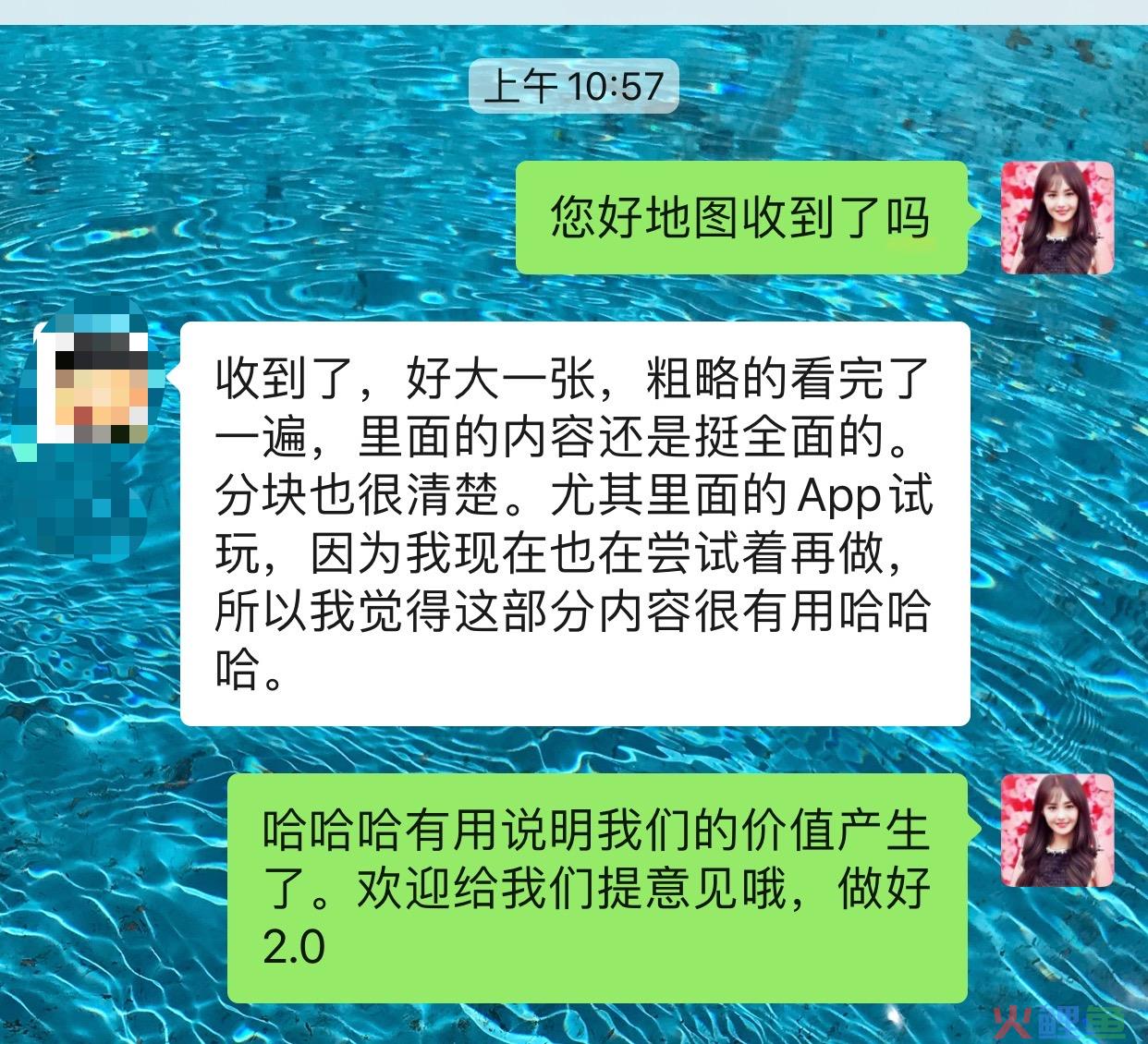1148x1044 pixels.
Task: Open sender avatar beside 哈哈哈有用 message
Action: (x=1057, y=831)
